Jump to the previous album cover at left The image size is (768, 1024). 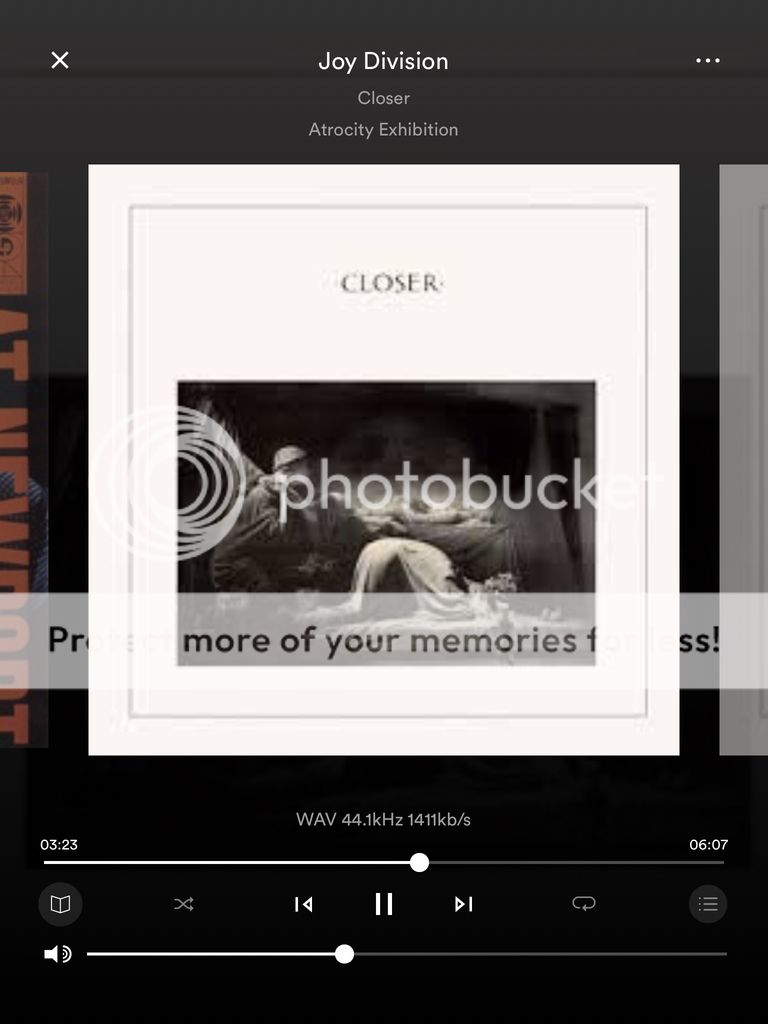(x=24, y=459)
